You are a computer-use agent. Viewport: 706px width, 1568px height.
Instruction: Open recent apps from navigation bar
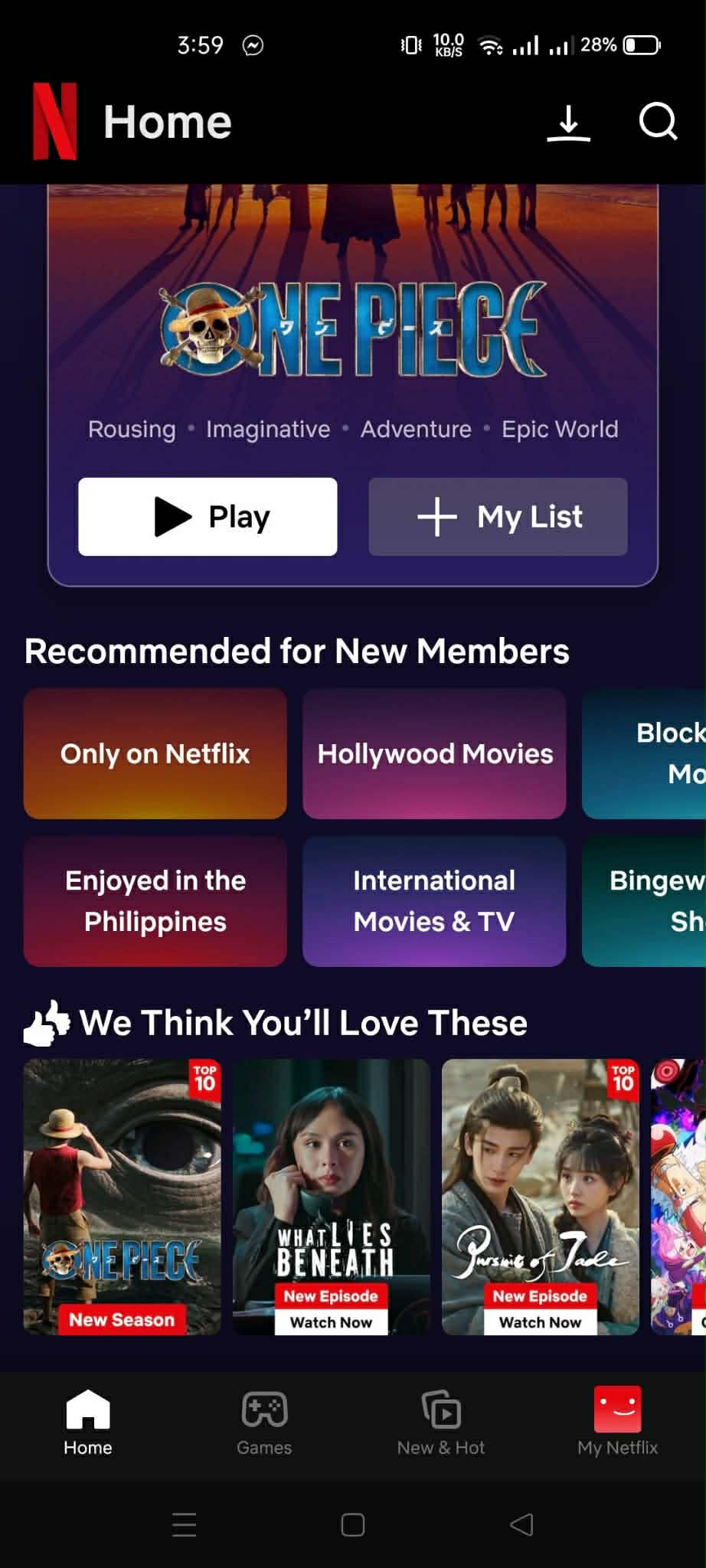coord(185,1524)
